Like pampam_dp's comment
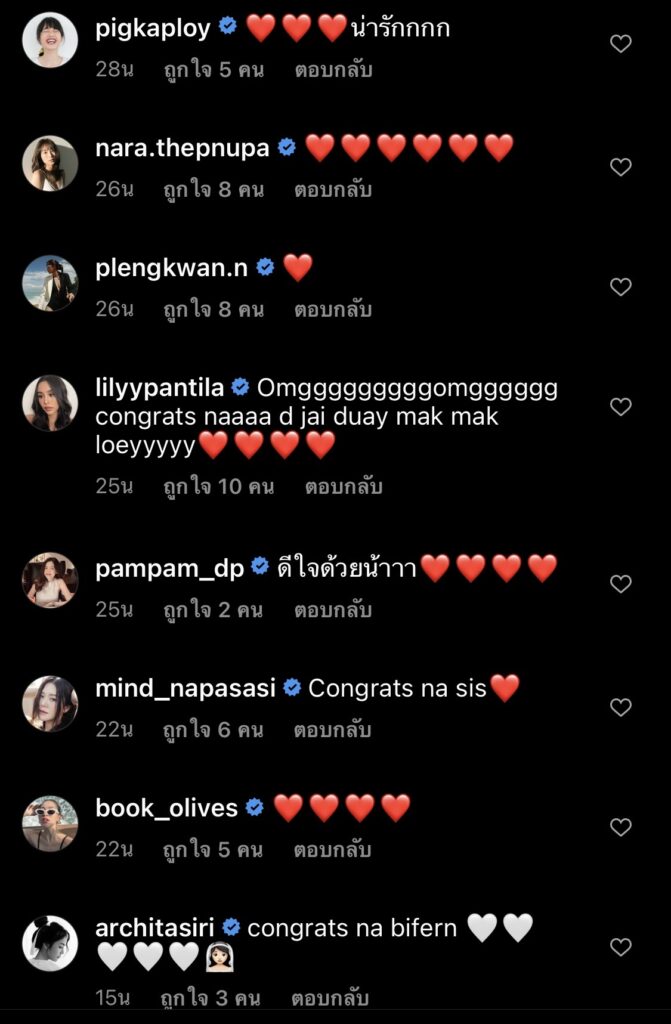The image size is (671, 1024). point(621,584)
